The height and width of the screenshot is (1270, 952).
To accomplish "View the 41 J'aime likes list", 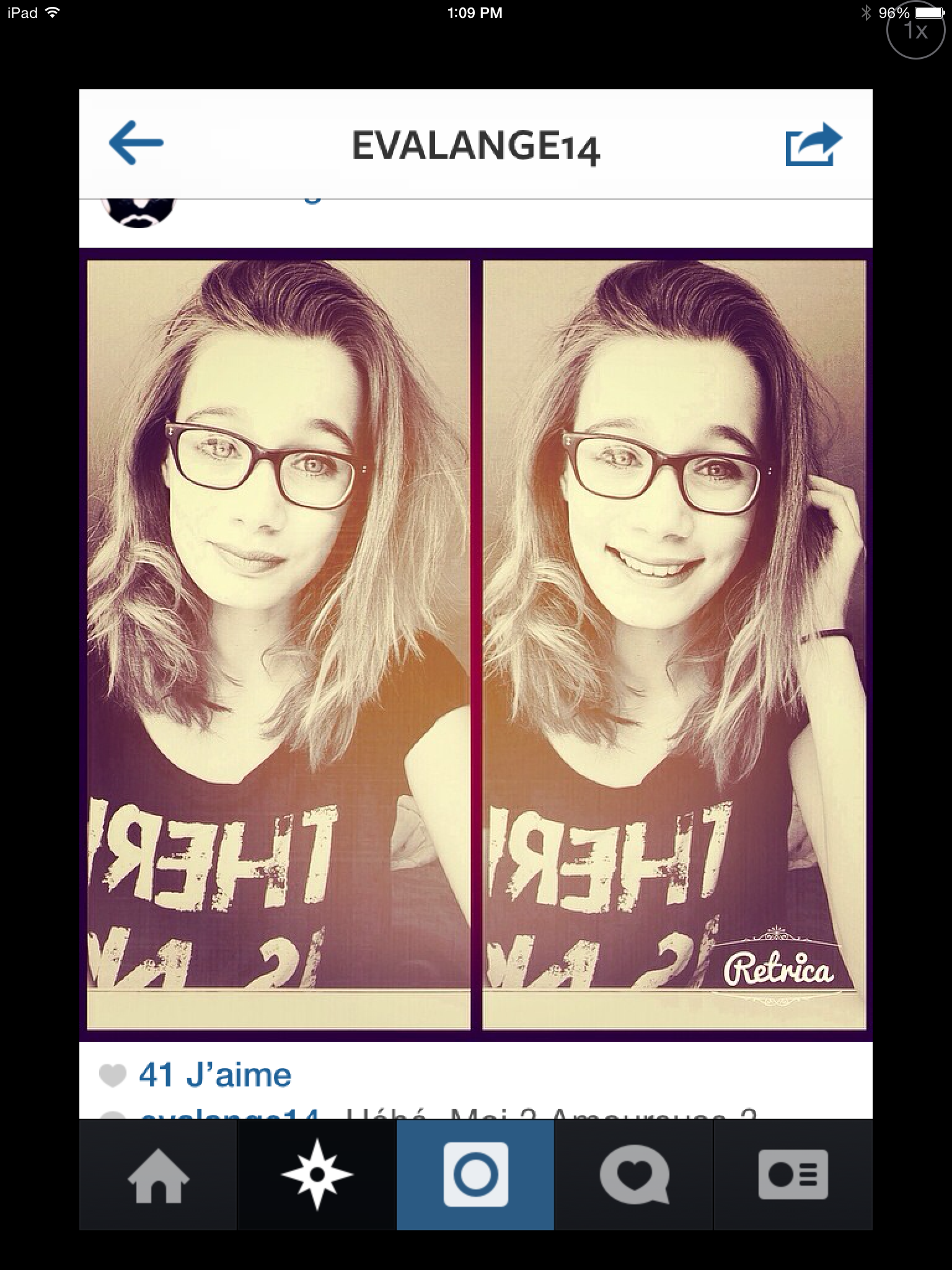I will click(x=214, y=1075).
